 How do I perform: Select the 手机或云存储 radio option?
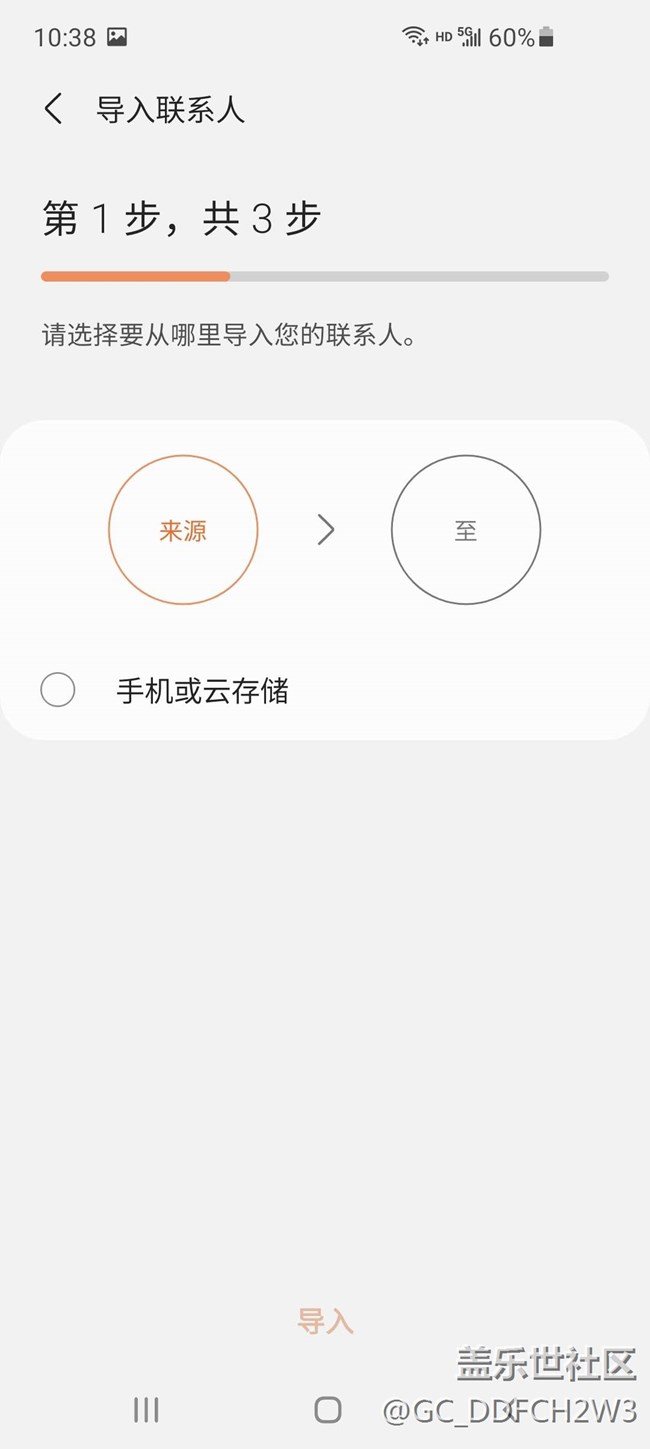(x=58, y=690)
